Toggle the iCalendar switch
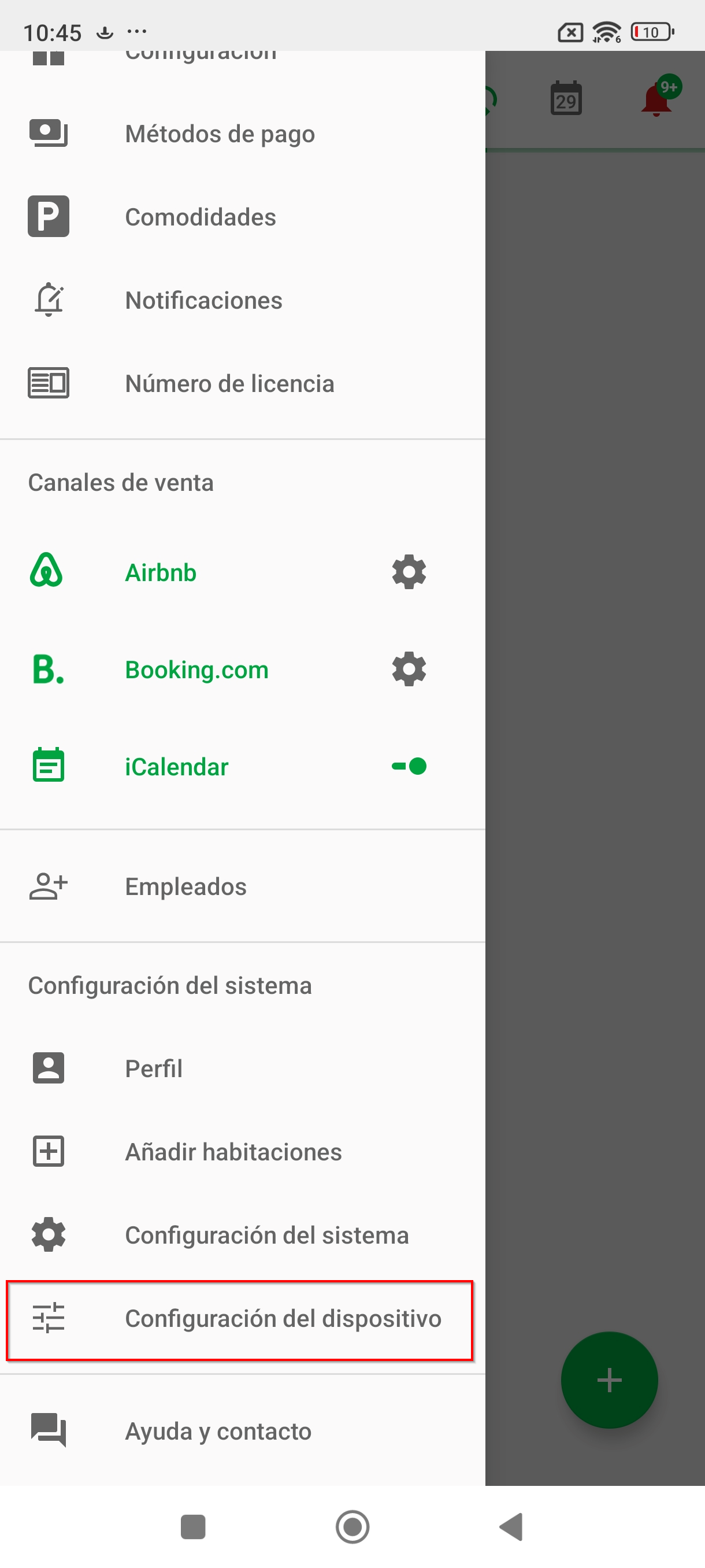Image resolution: width=705 pixels, height=1568 pixels. coord(409,766)
